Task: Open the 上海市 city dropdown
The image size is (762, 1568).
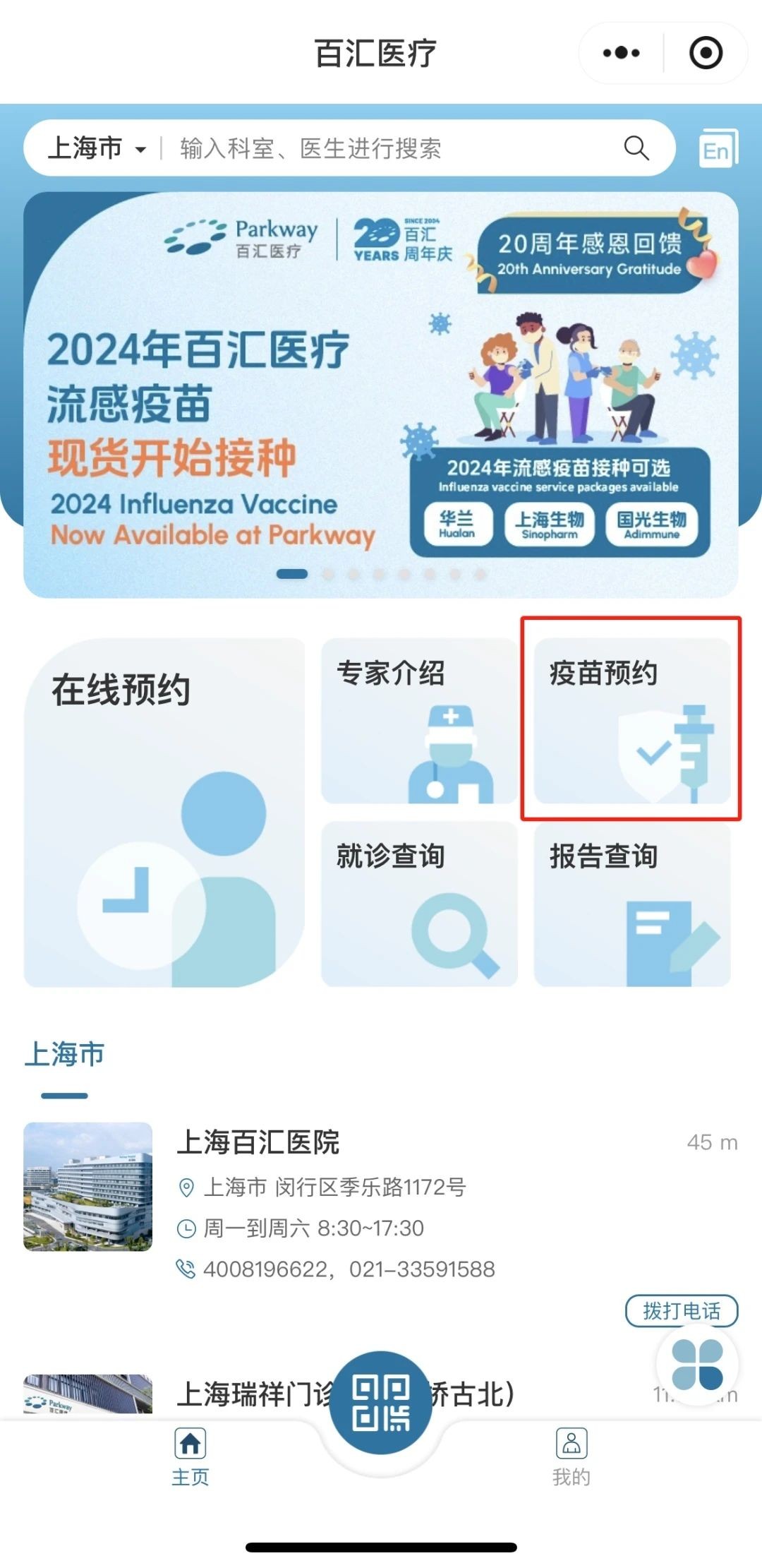Action: pyautogui.click(x=96, y=148)
